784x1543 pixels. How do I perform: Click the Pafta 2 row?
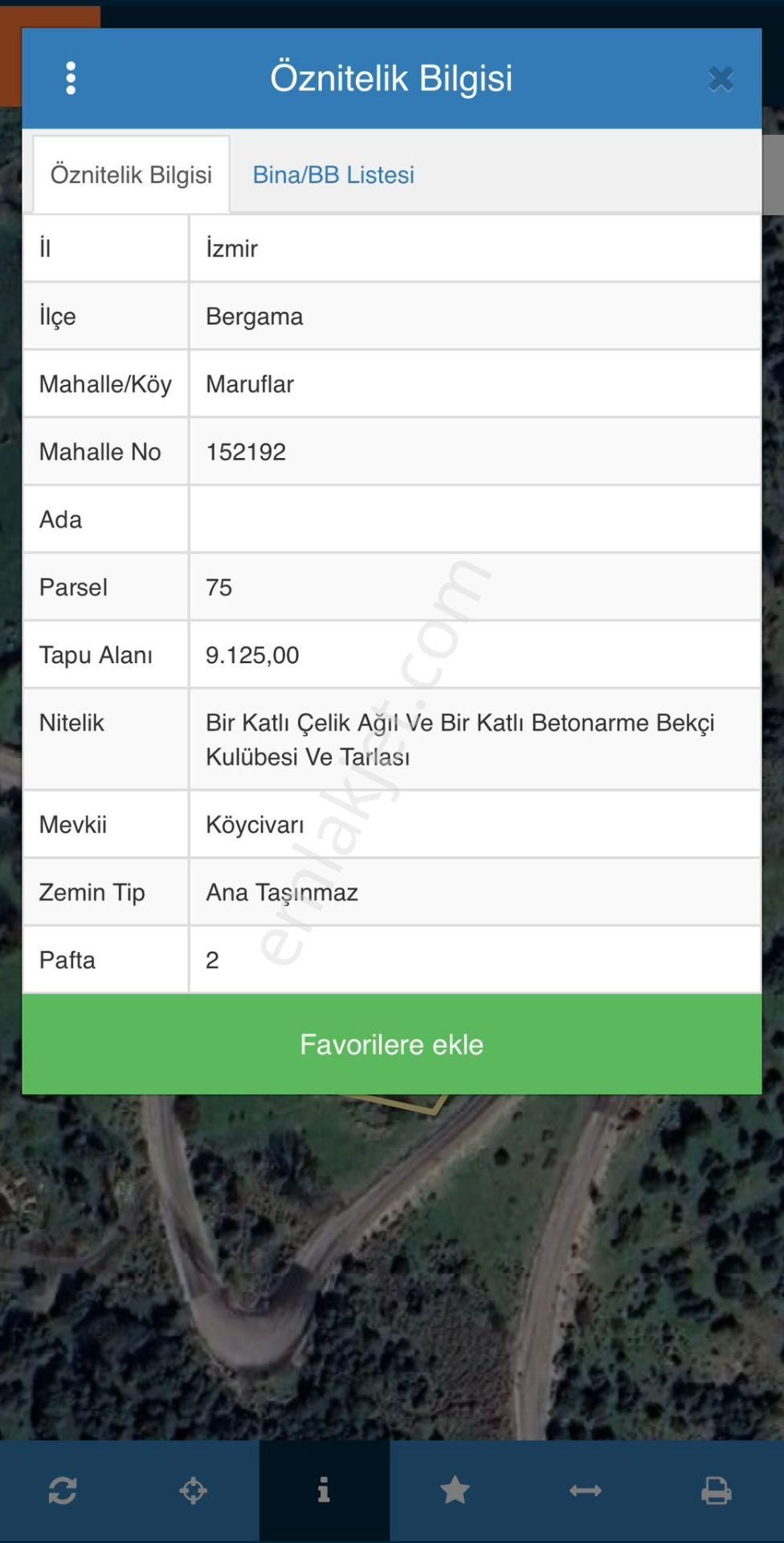(212, 959)
